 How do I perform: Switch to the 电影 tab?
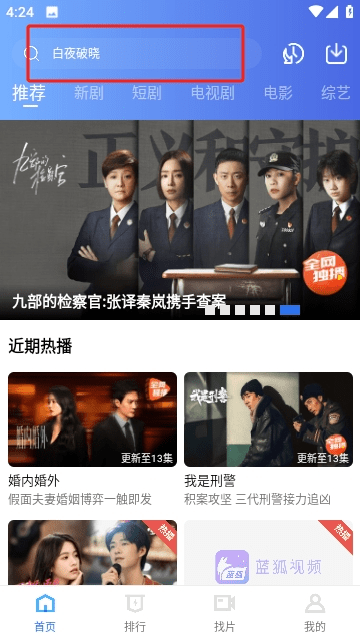278,93
